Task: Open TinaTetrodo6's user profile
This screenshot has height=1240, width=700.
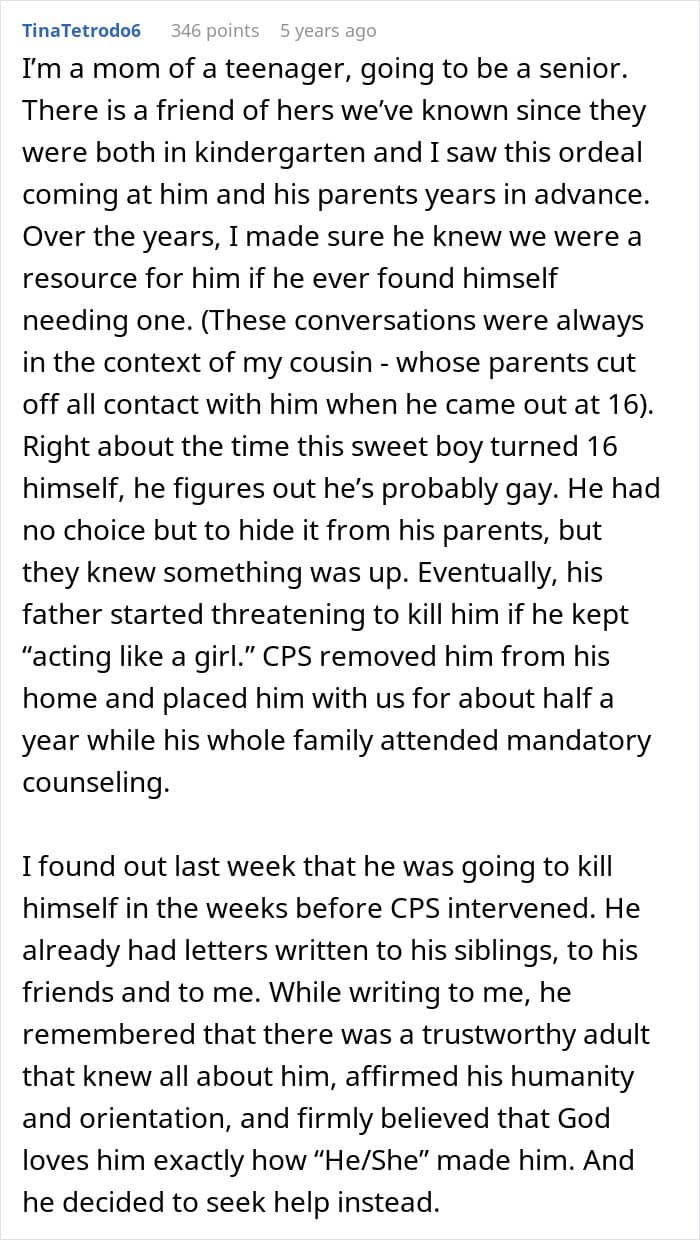Action: coord(81,31)
